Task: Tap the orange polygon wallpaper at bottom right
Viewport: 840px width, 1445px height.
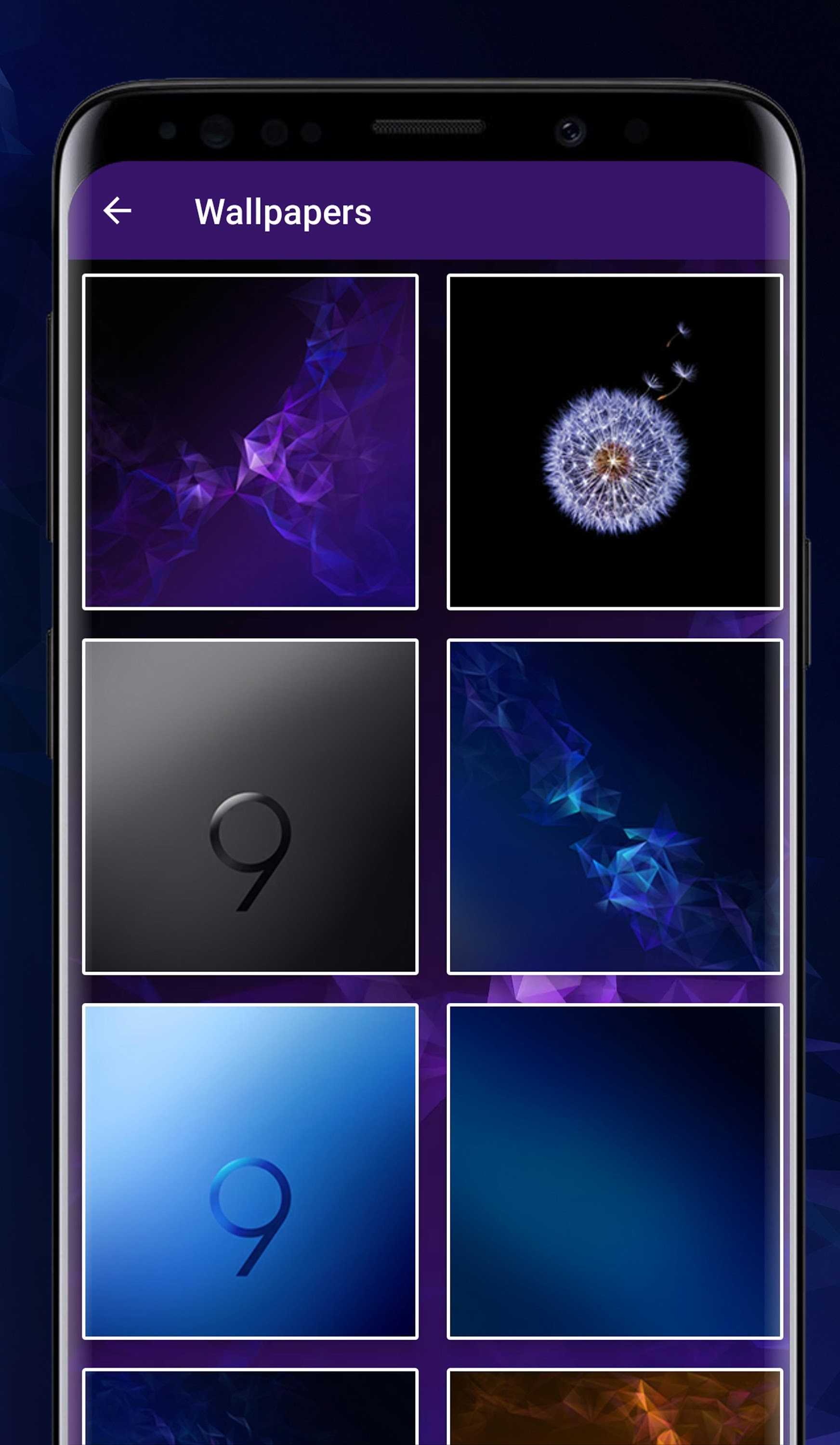Action: (x=614, y=1416)
